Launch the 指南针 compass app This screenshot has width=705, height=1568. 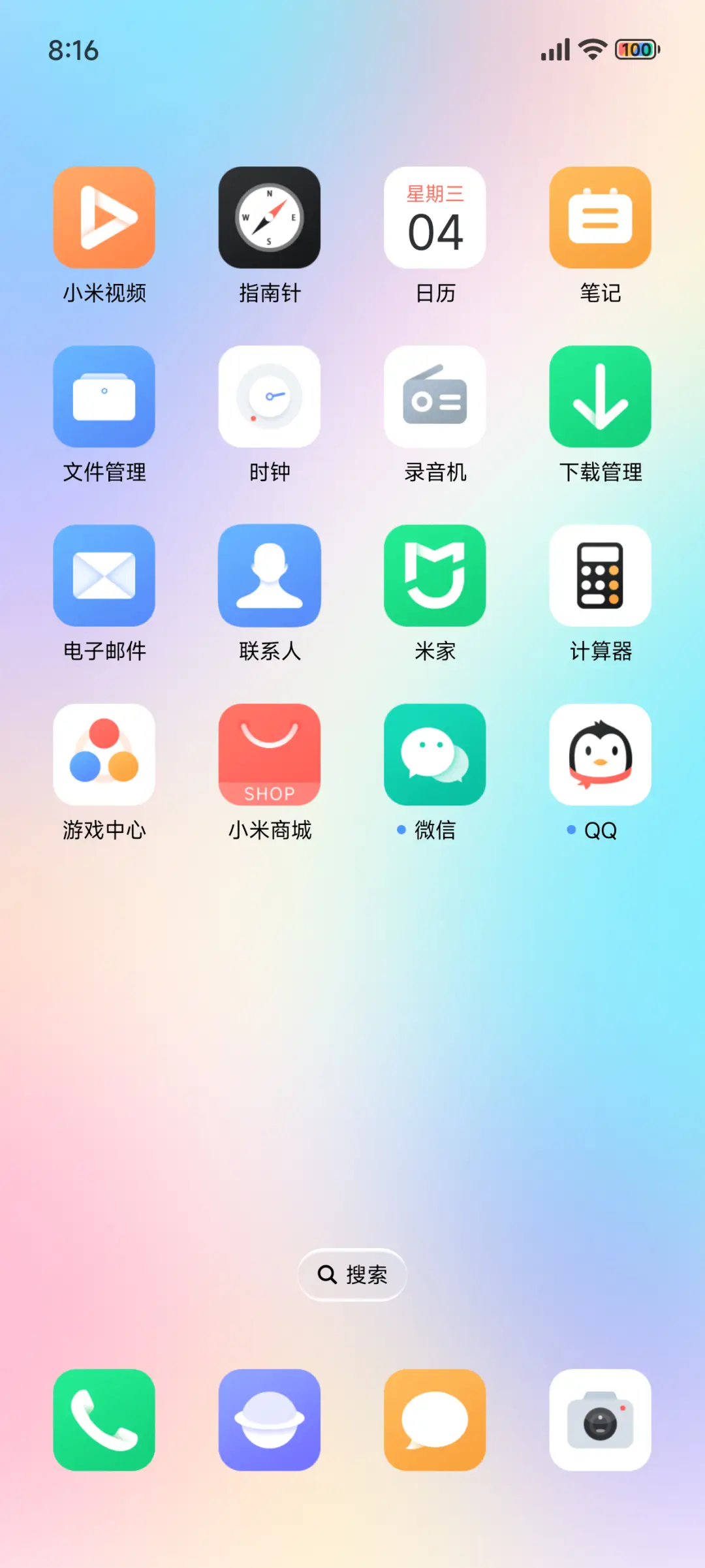point(270,218)
